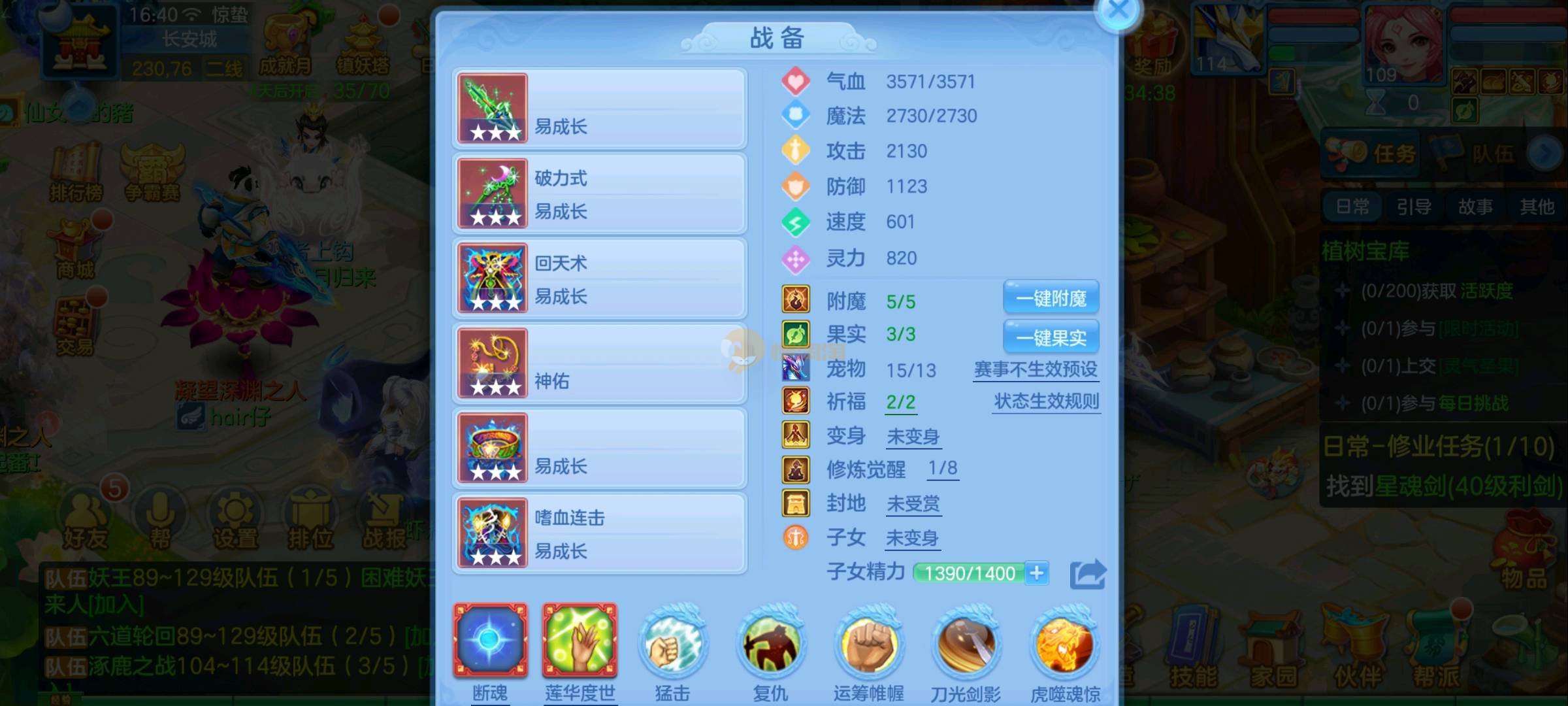Open 祈福 2/2 details
Viewport: 1568px width, 706px height.
coord(900,402)
